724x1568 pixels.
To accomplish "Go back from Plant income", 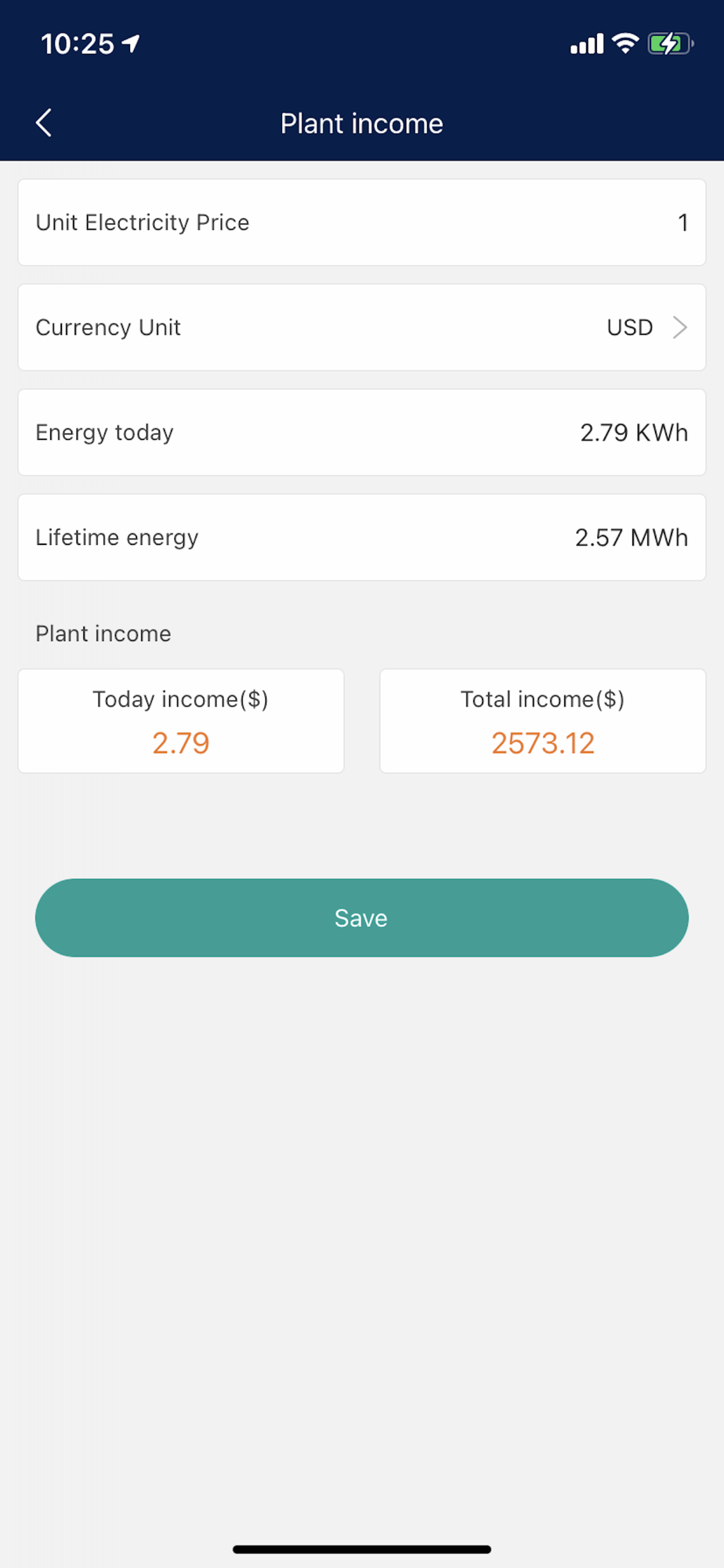I will click(x=44, y=123).
